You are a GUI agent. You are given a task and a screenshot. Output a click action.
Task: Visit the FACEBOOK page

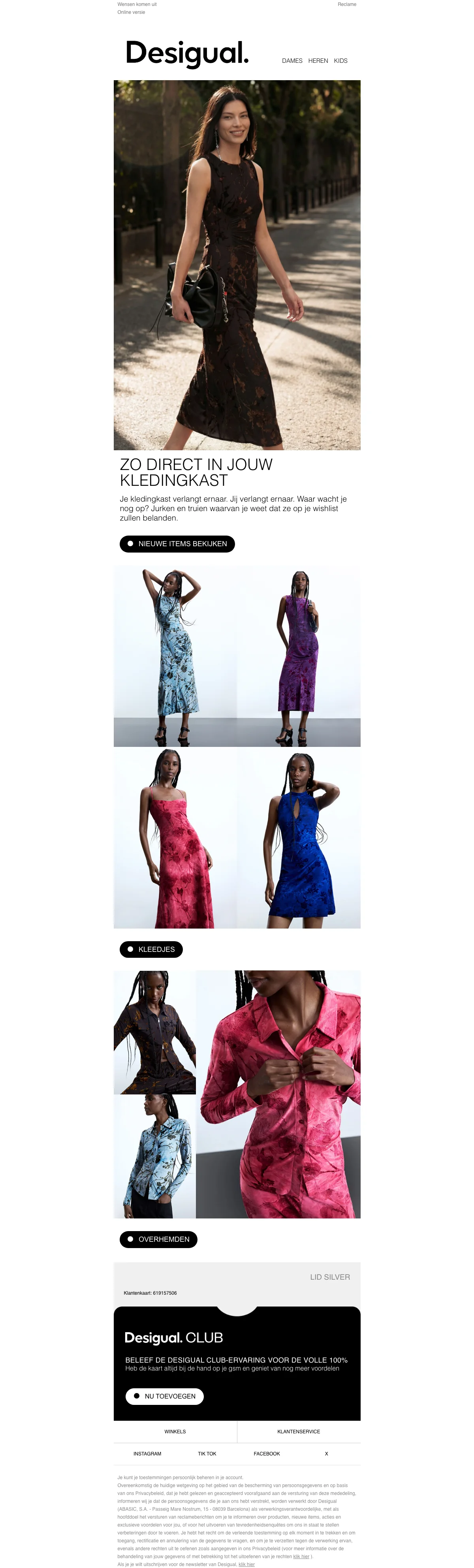[x=267, y=1453]
